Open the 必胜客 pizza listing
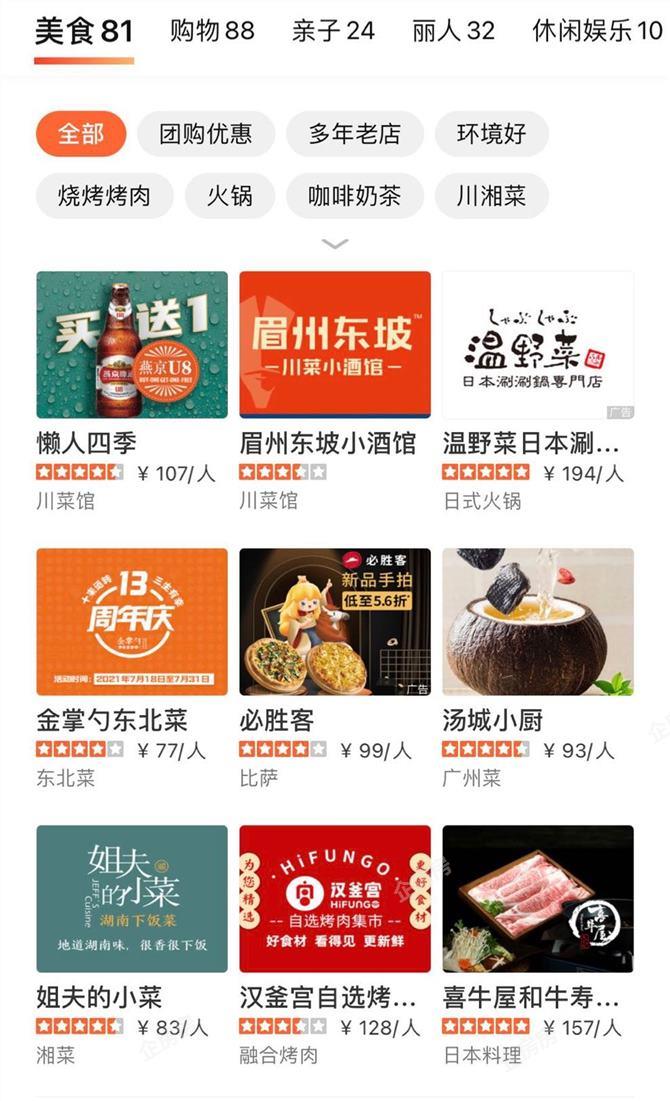This screenshot has height=1101, width=670. (335, 669)
